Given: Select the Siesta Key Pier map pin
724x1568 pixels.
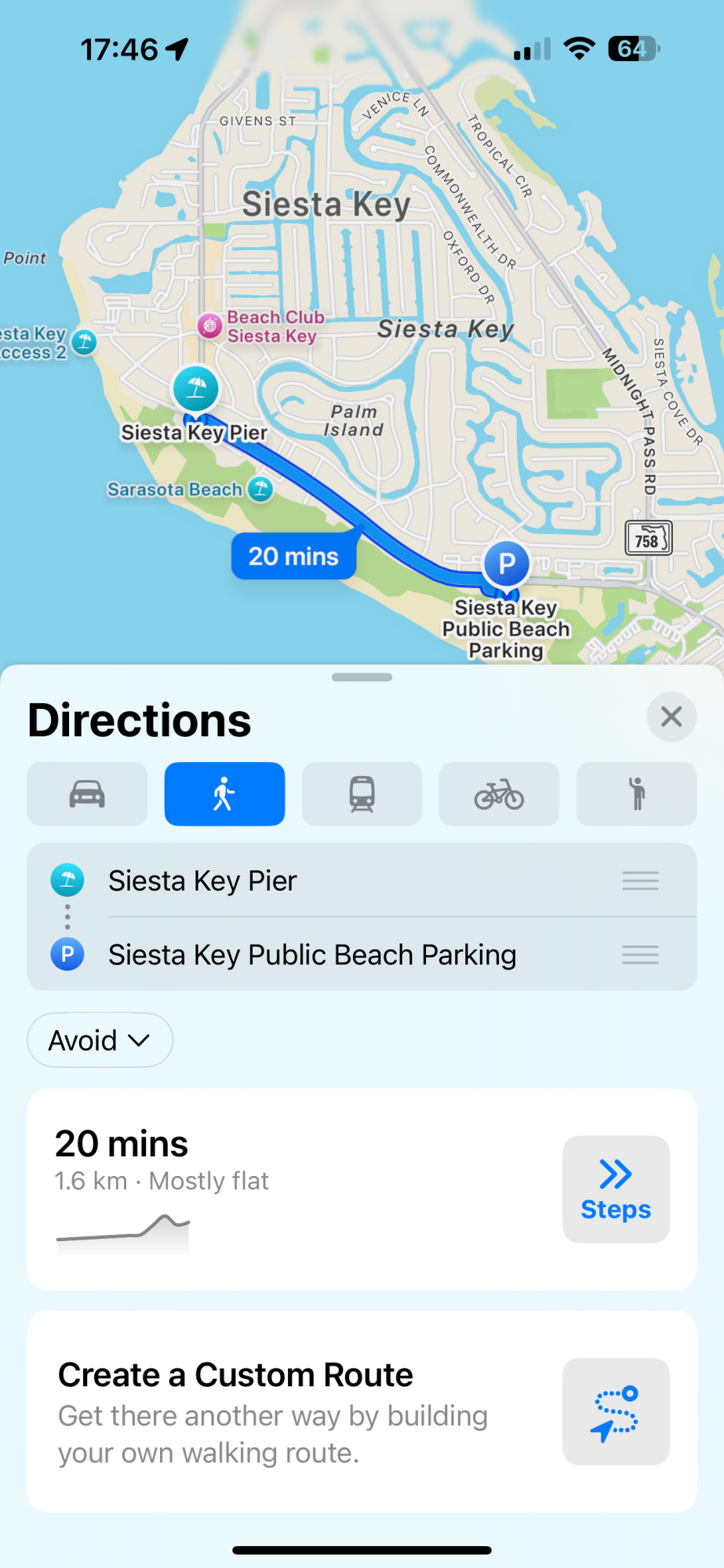Looking at the screenshot, I should coord(196,388).
